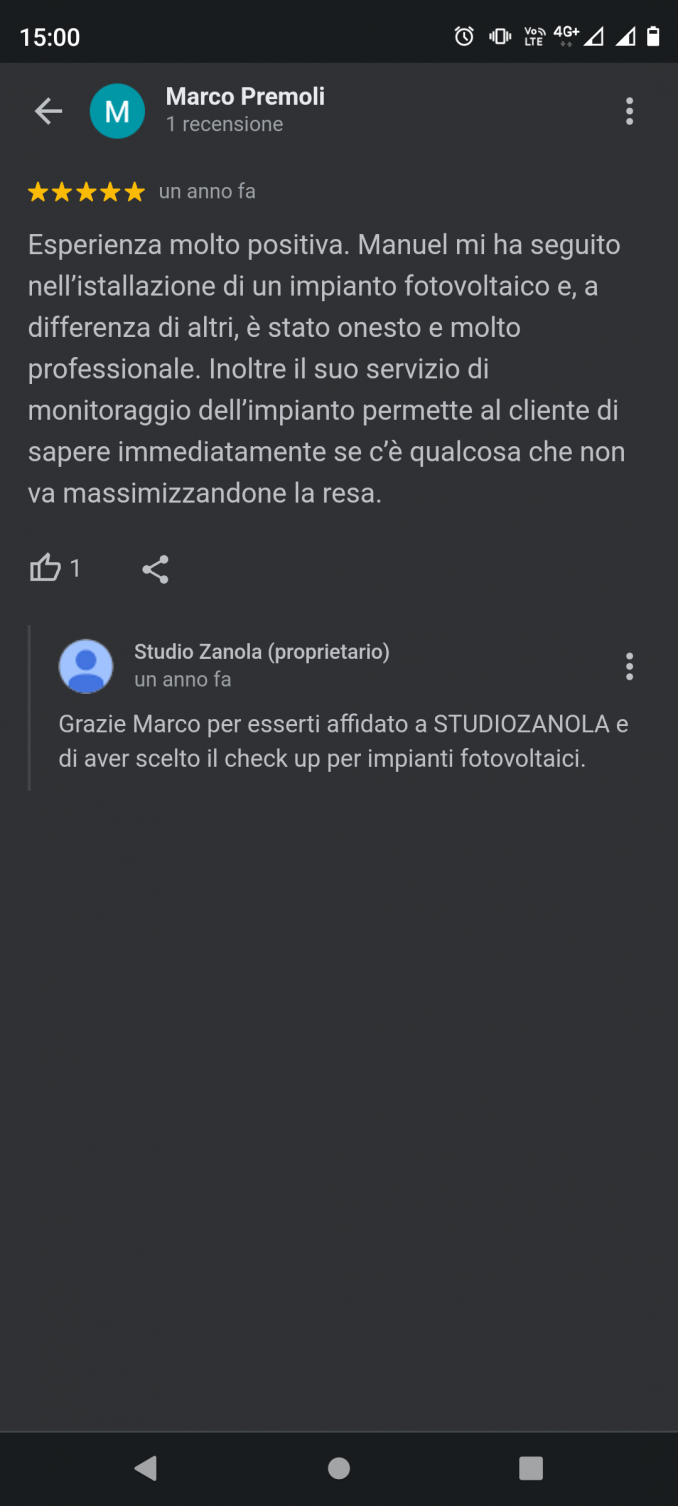Open recent apps from navigation bar
The width and height of the screenshot is (678, 1506).
point(531,1468)
